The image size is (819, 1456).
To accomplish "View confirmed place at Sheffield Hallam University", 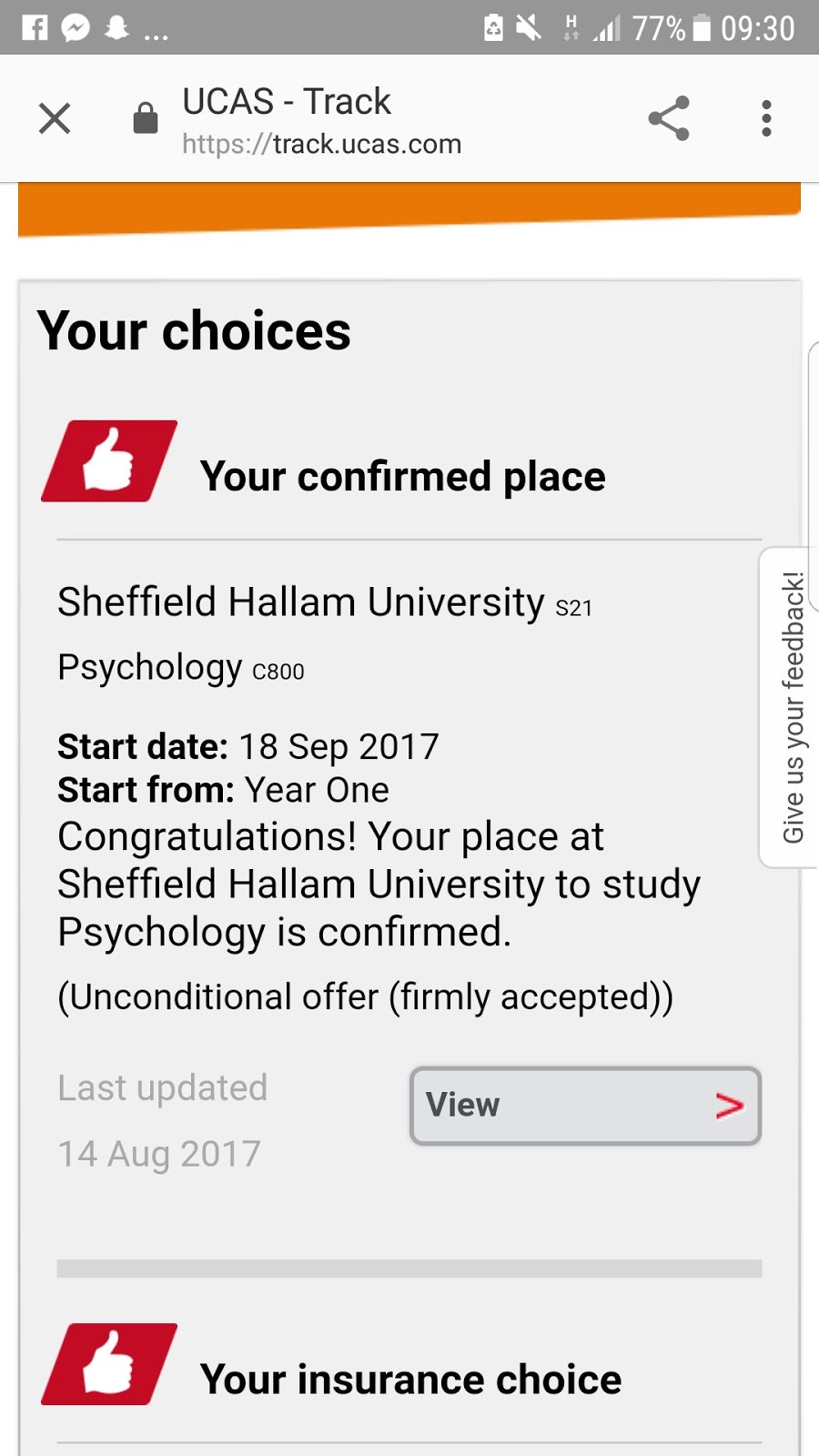I will click(x=585, y=1106).
